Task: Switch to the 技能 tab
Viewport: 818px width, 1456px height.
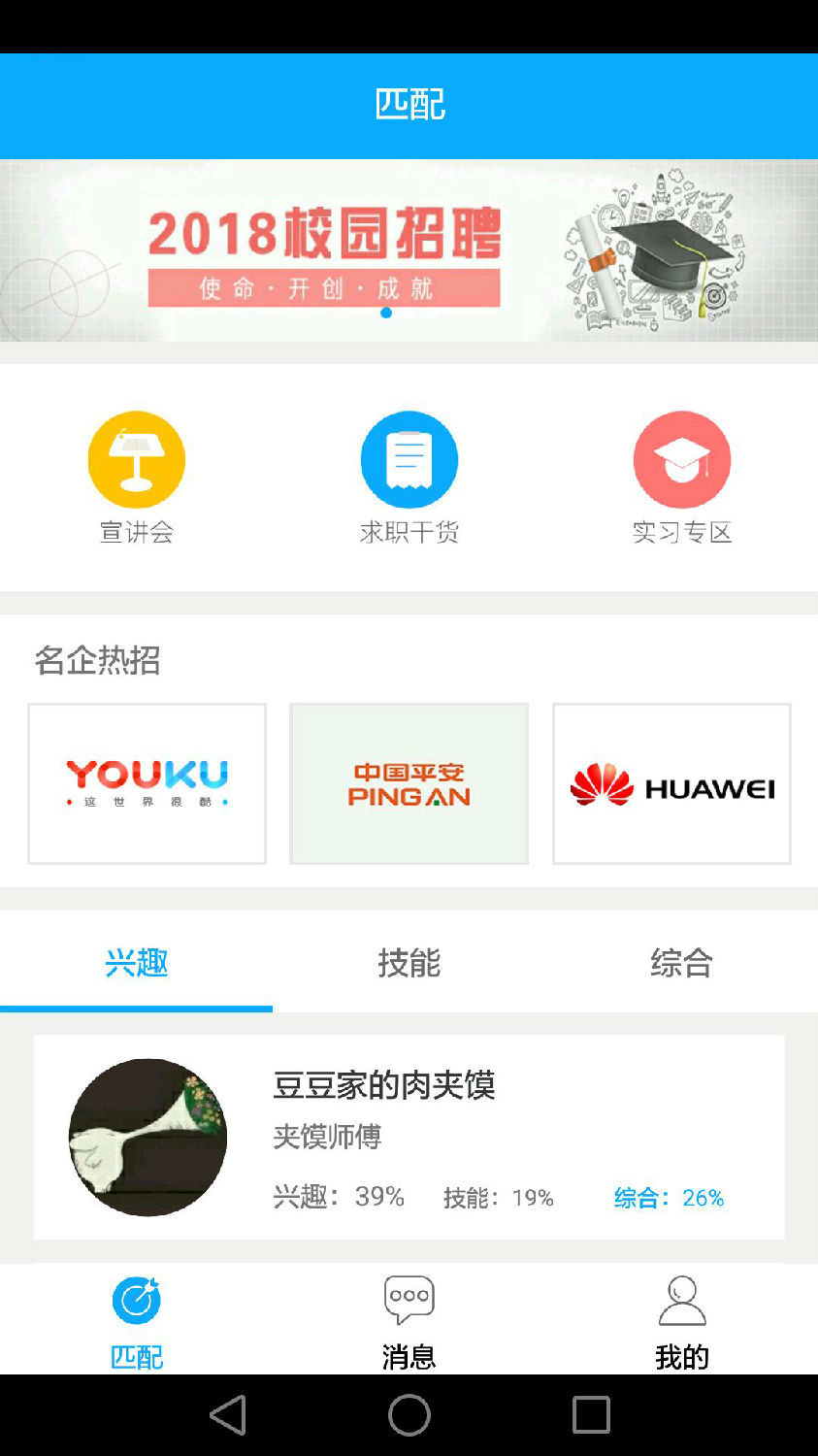Action: pos(409,963)
